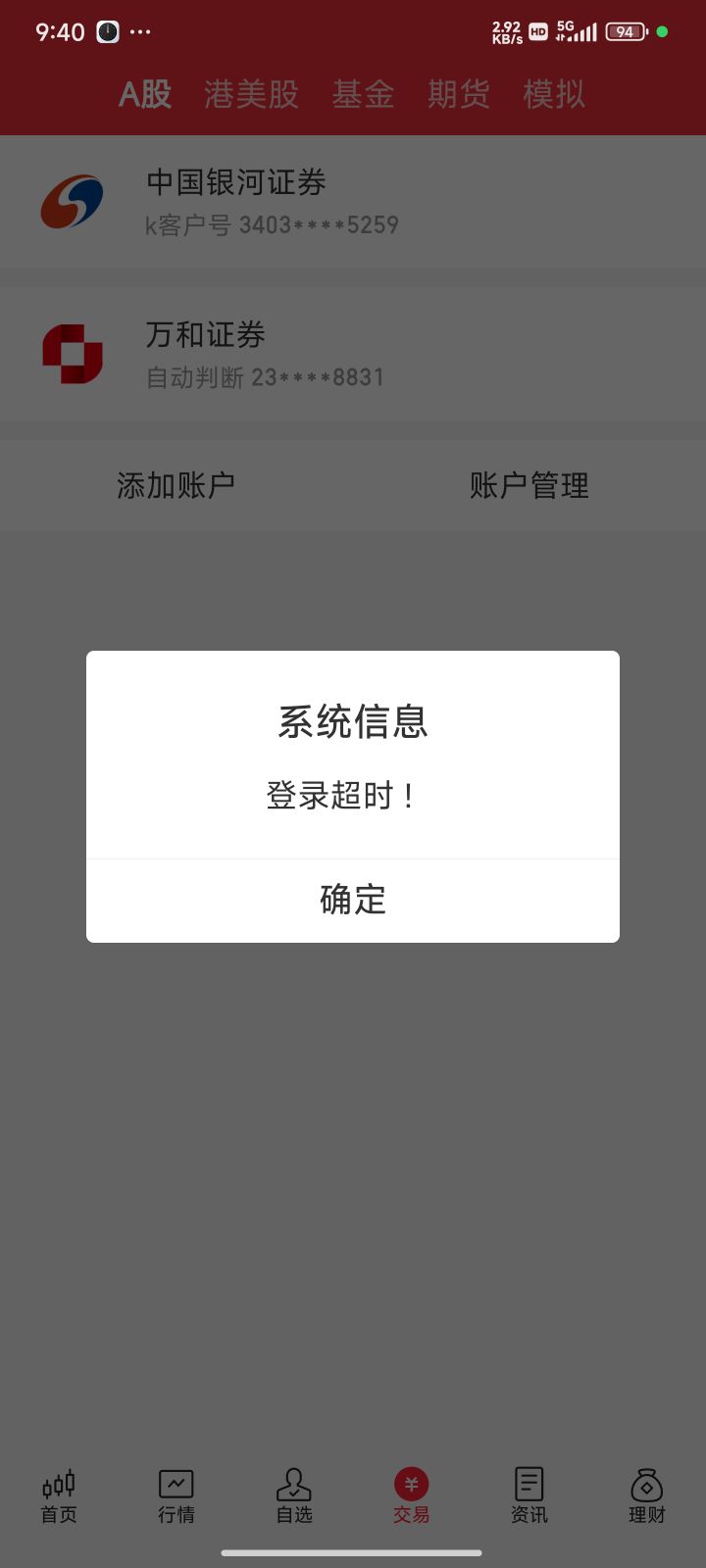Switch to the 期货 tab
Screen dimensions: 706x1568
[x=458, y=94]
